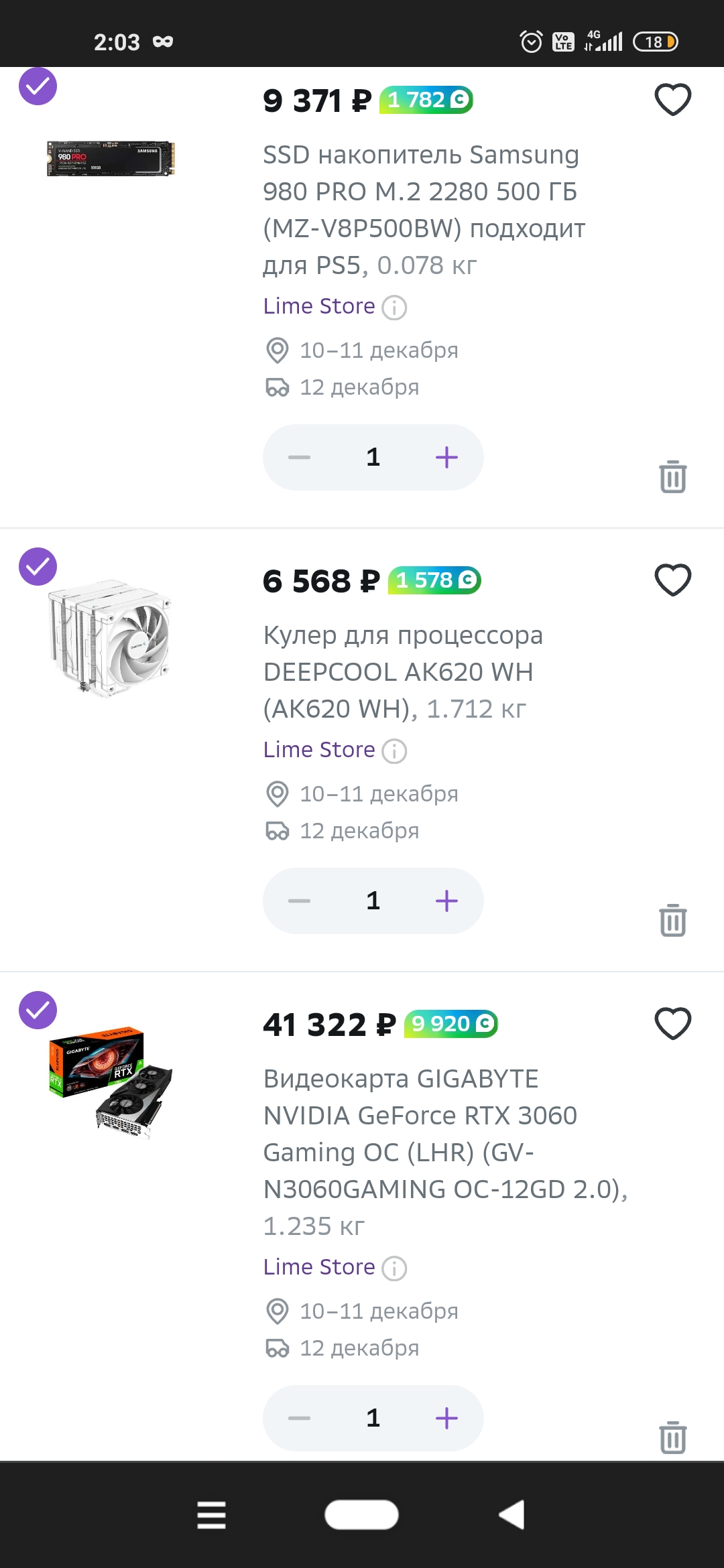Add one more DEEPCOOL AK620 cooler

(x=446, y=901)
